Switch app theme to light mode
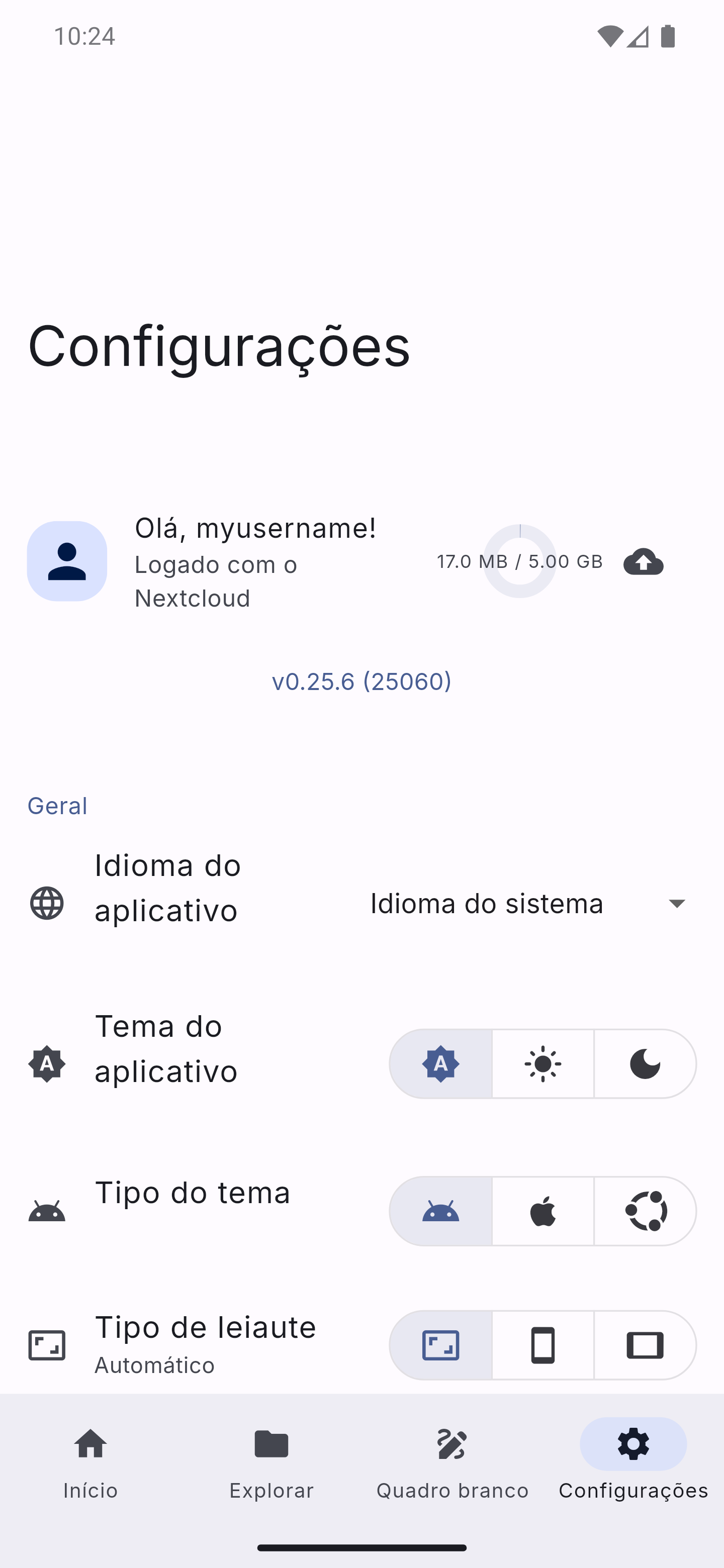Viewport: 724px width, 1568px height. coord(543,1064)
